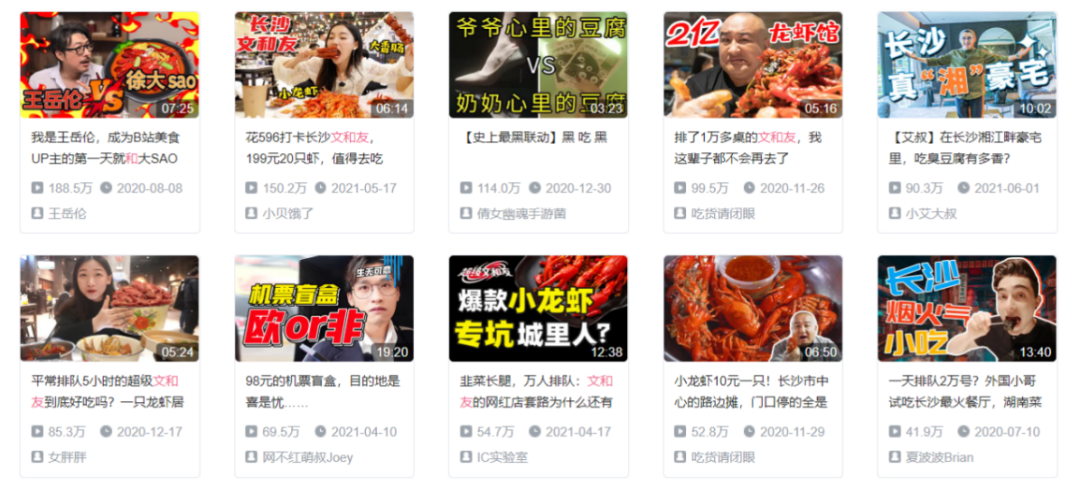Open the video by 王岳伦 about 徐大SAO
The width and height of the screenshot is (1080, 489).
tap(109, 65)
